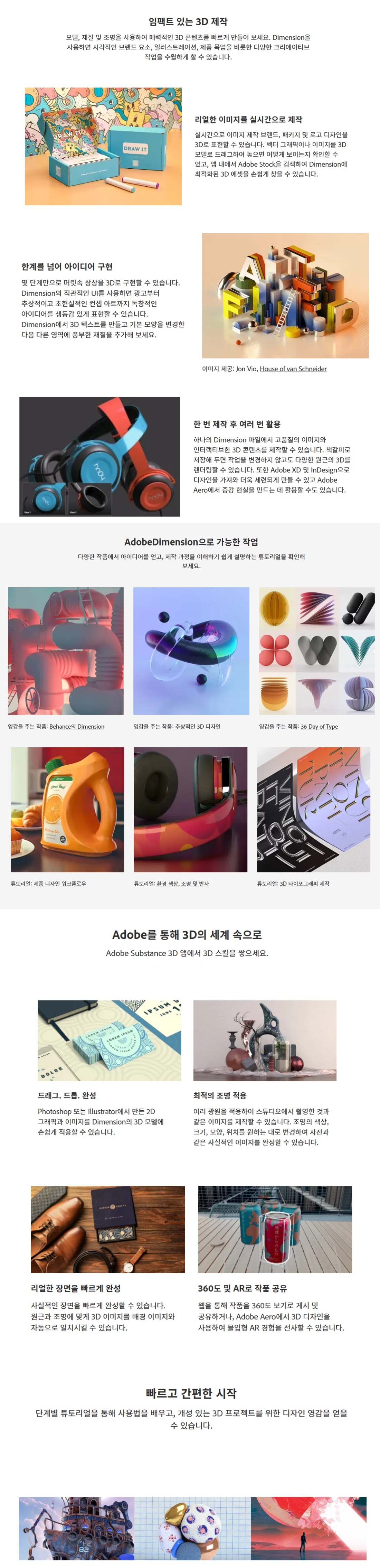The image size is (380, 1568).
Task: Tap the orange juice bottle tutorial image
Action: coord(67,809)
